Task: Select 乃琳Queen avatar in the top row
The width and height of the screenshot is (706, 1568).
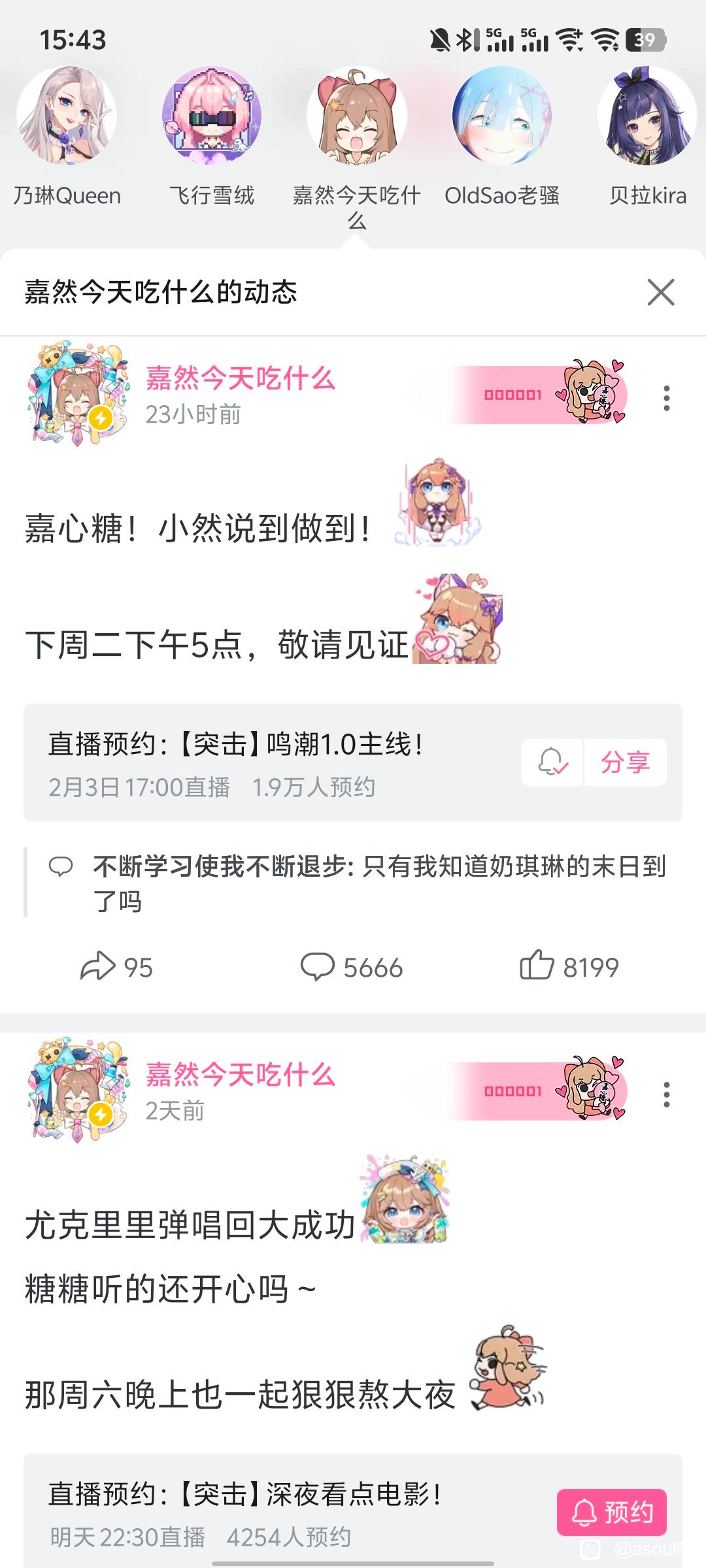Action: pos(67,116)
